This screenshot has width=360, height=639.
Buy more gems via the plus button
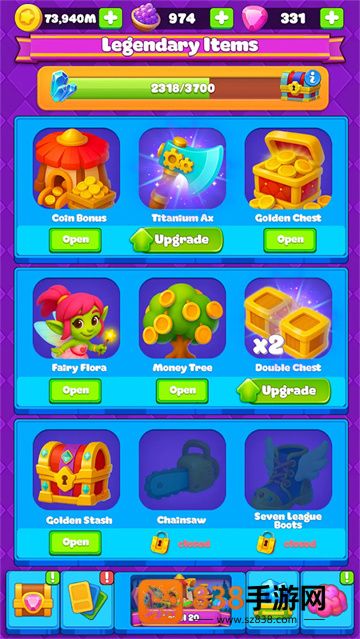pyautogui.click(x=331, y=18)
